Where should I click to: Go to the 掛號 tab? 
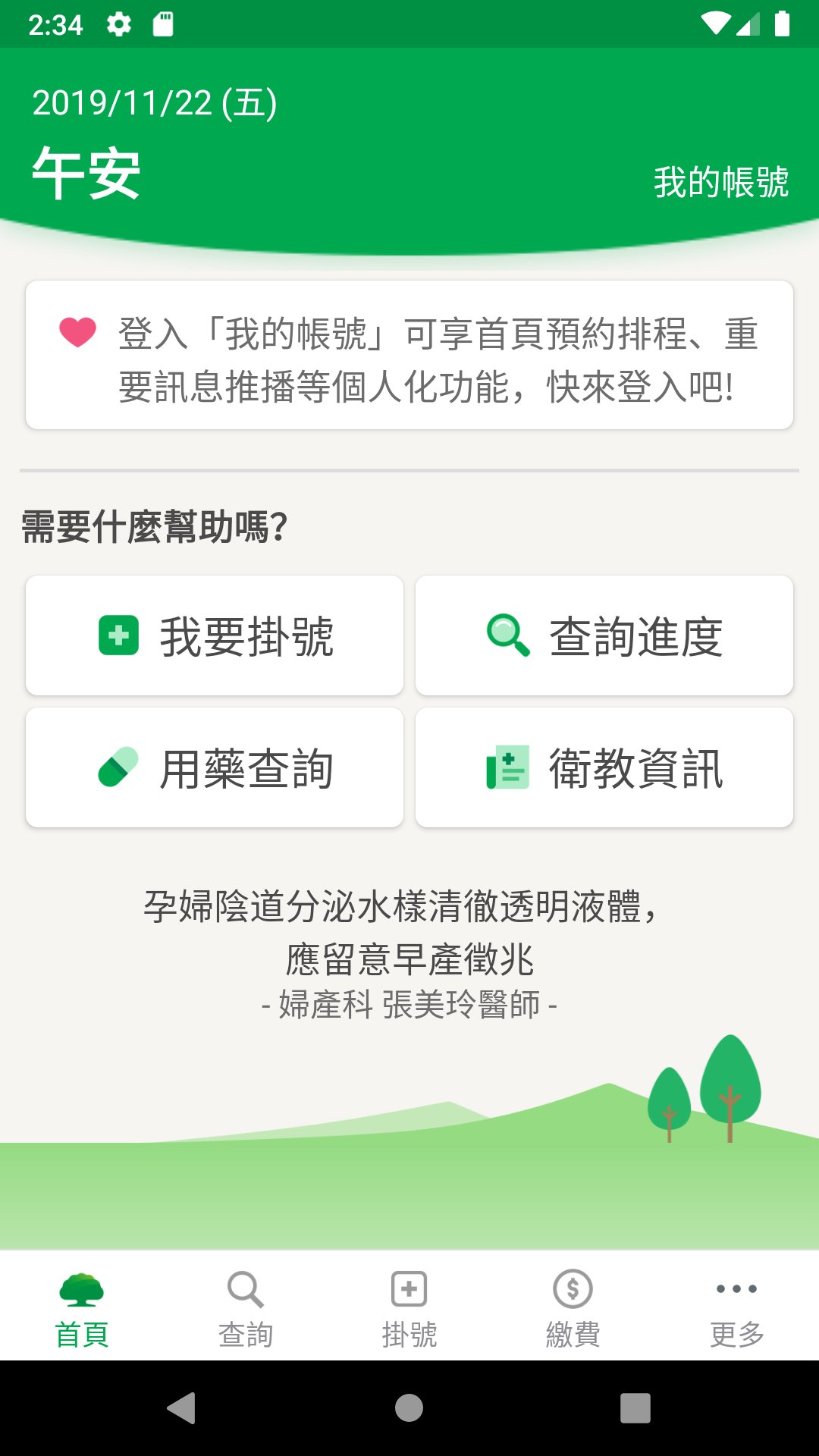click(x=409, y=1306)
